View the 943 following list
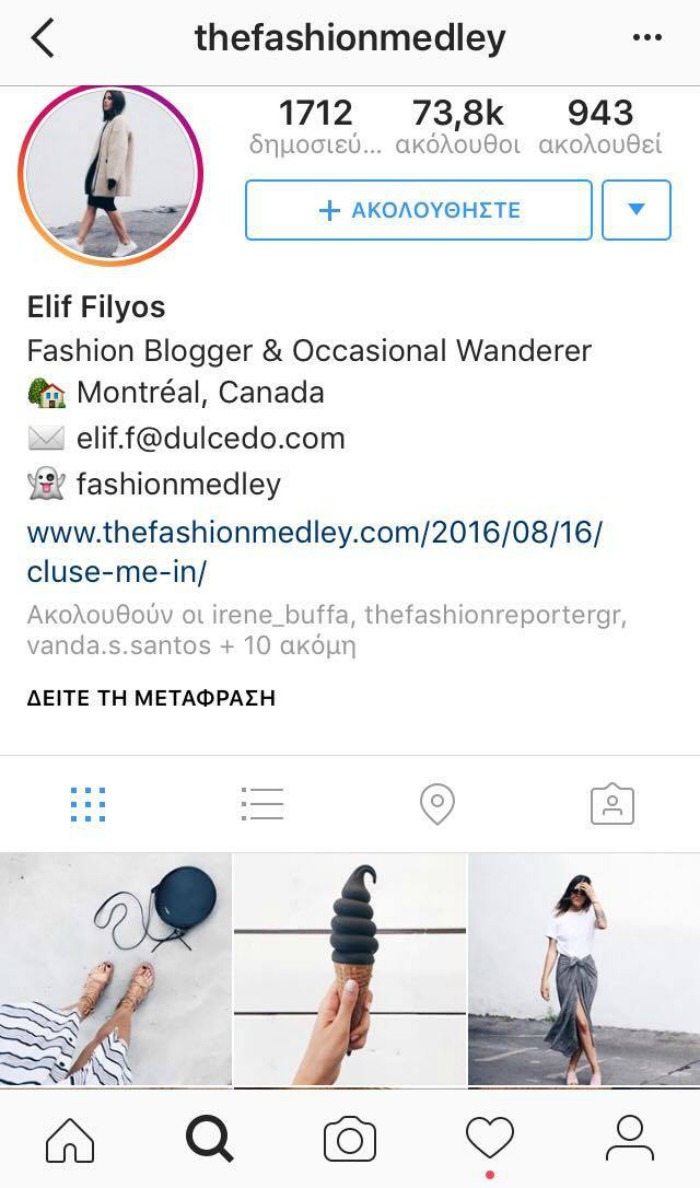 (x=600, y=126)
